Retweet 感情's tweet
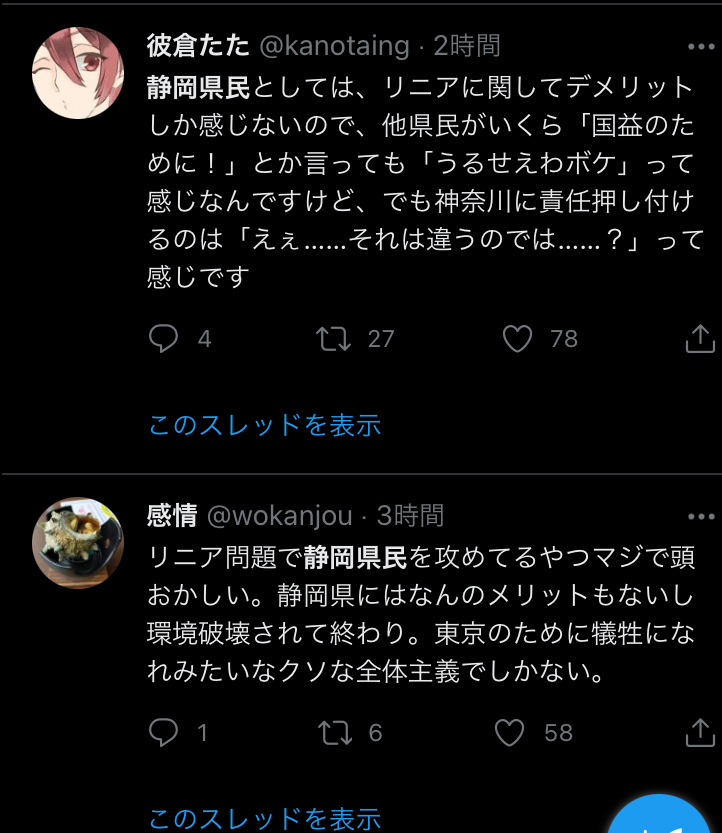Screen dimensions: 722x833 [x=333, y=733]
